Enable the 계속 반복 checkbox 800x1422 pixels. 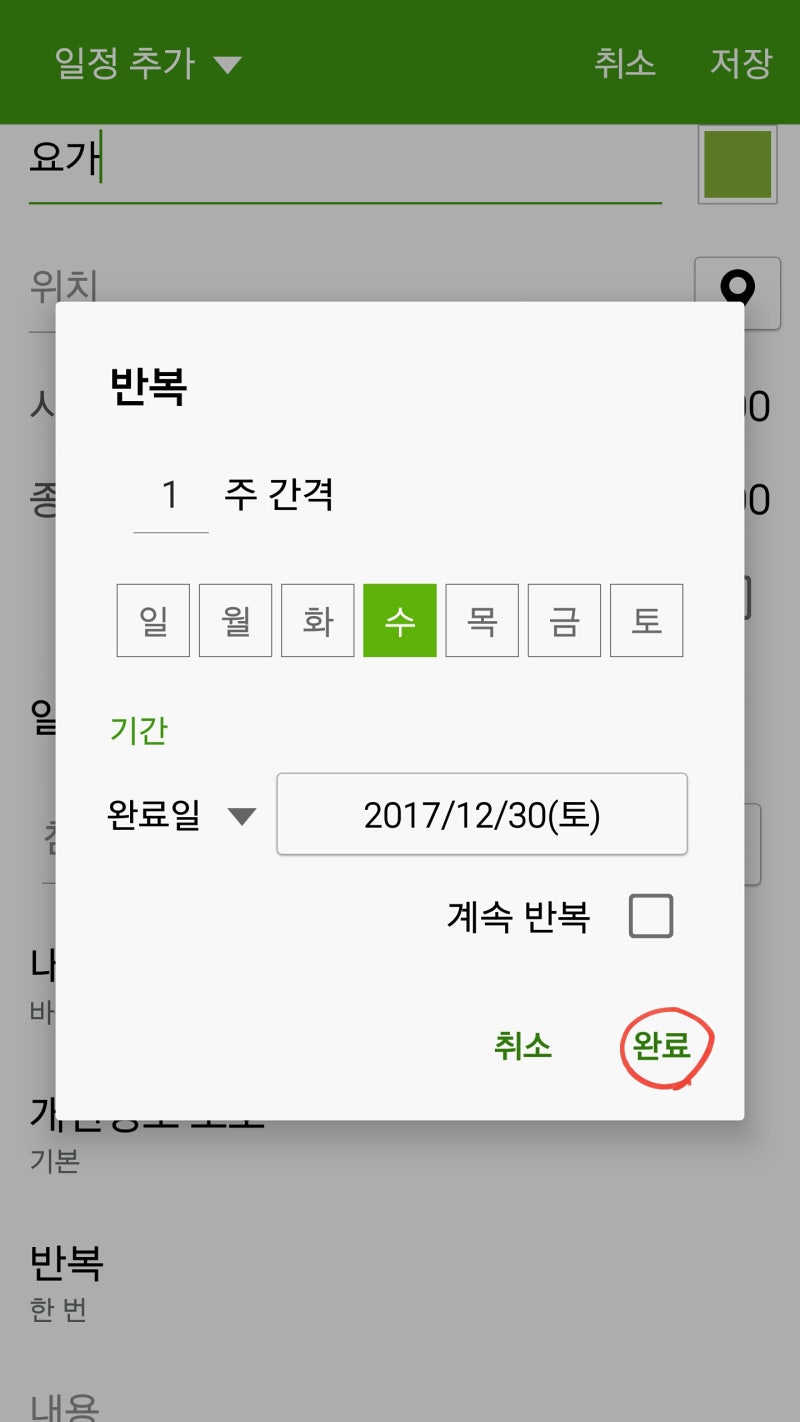point(651,916)
